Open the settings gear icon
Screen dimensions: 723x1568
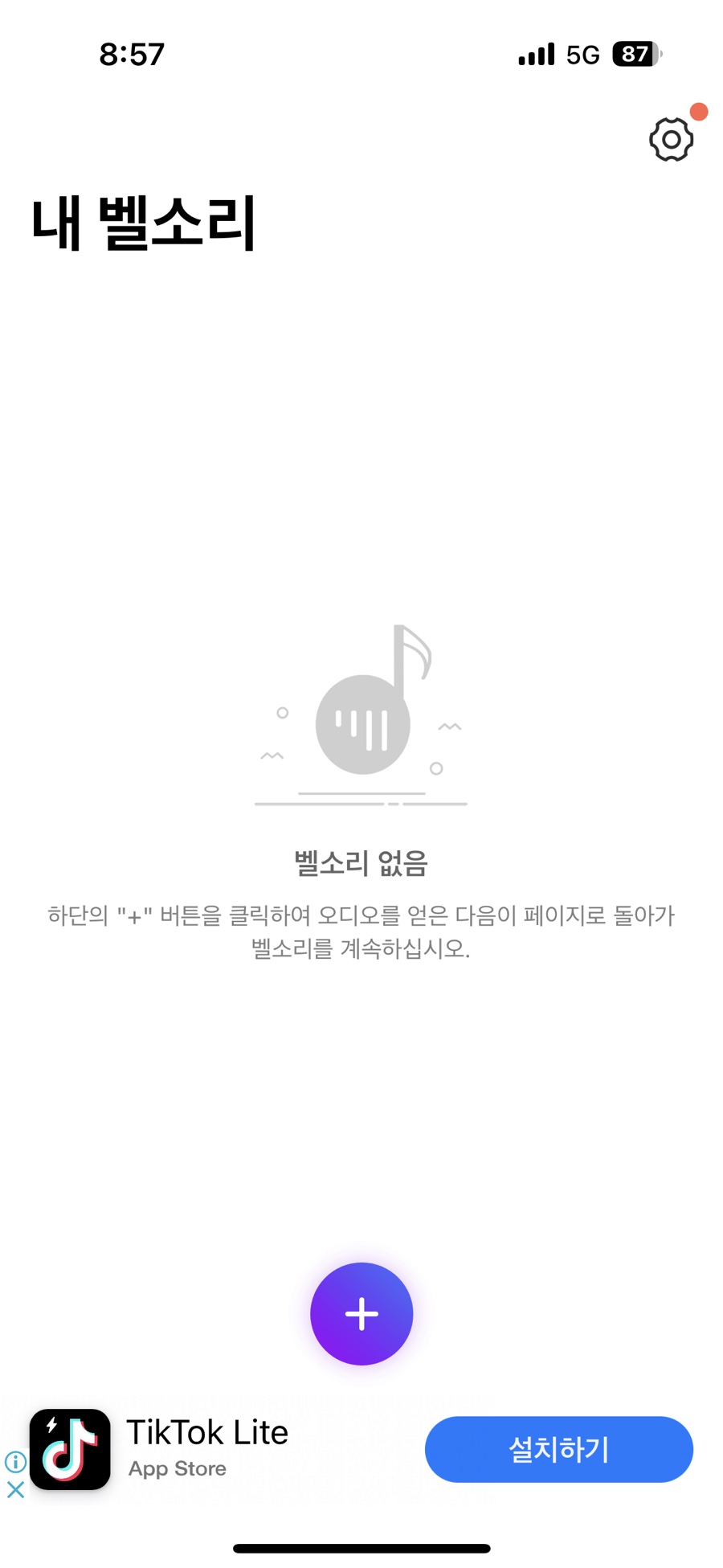pyautogui.click(x=671, y=139)
